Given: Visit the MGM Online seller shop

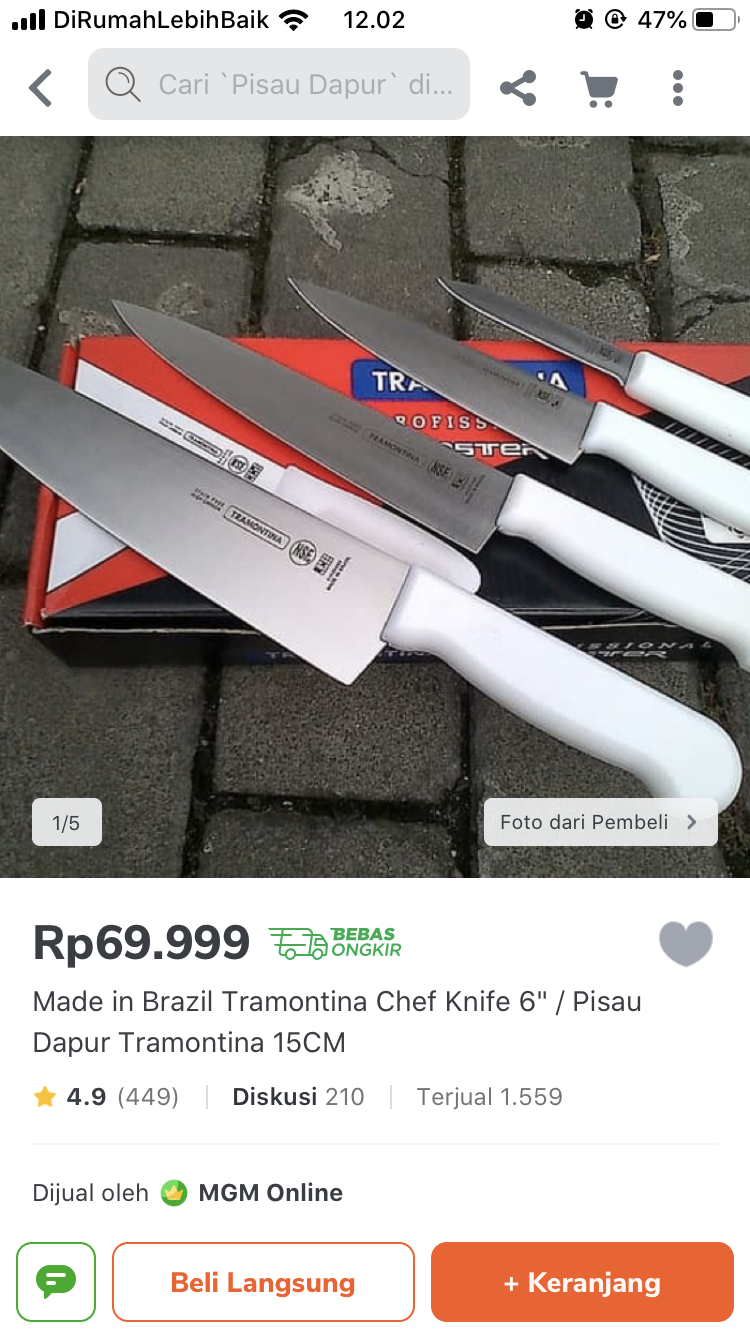Looking at the screenshot, I should 270,1193.
